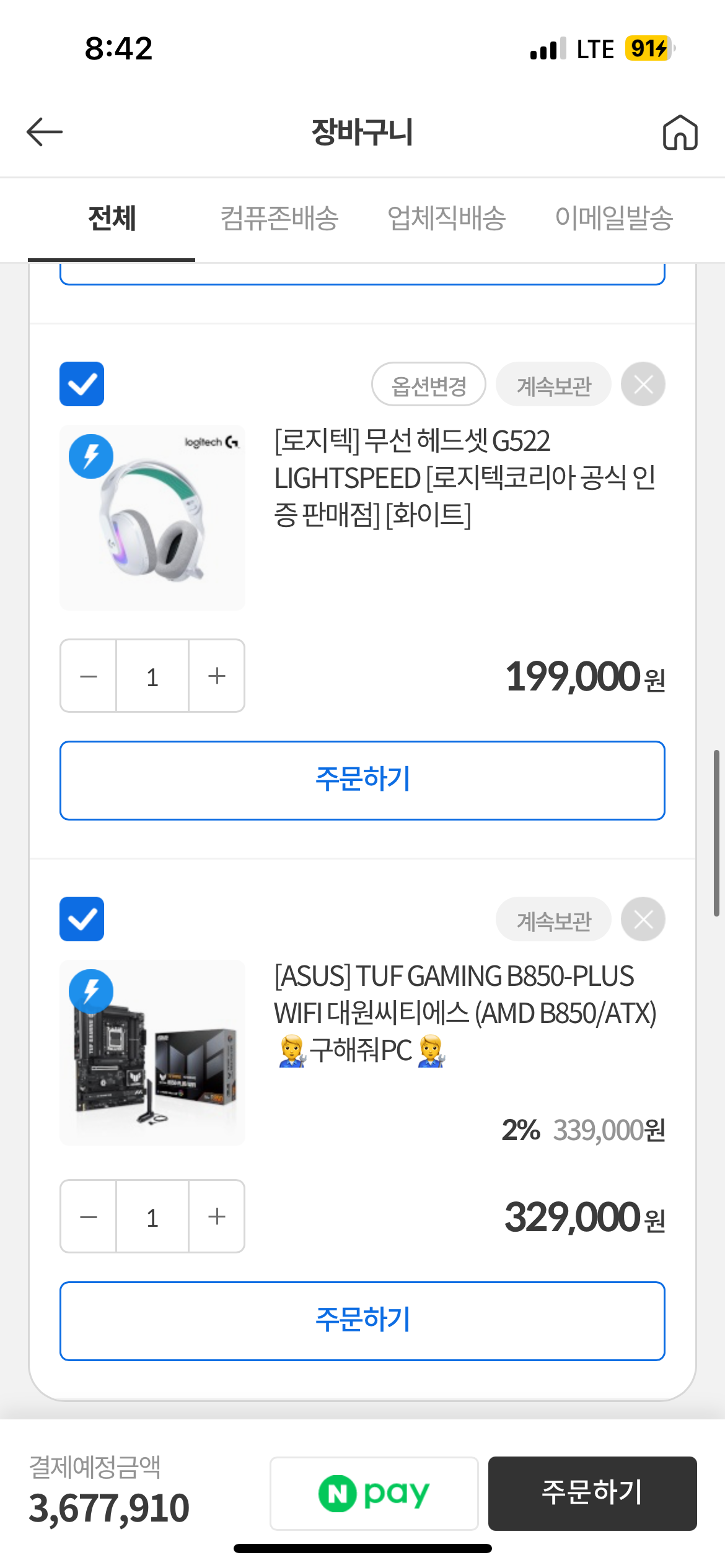725x1568 pixels.
Task: Tap 옵션변경 for the Logitech headset
Action: click(x=429, y=385)
